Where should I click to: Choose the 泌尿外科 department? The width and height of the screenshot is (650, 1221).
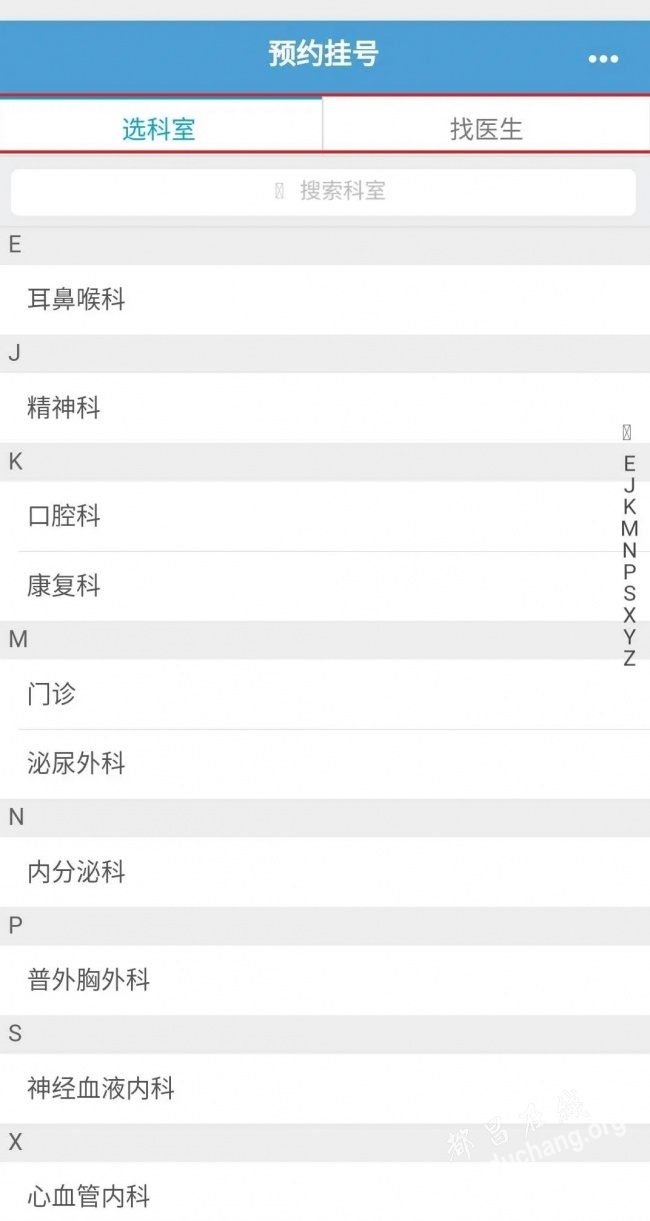point(325,764)
